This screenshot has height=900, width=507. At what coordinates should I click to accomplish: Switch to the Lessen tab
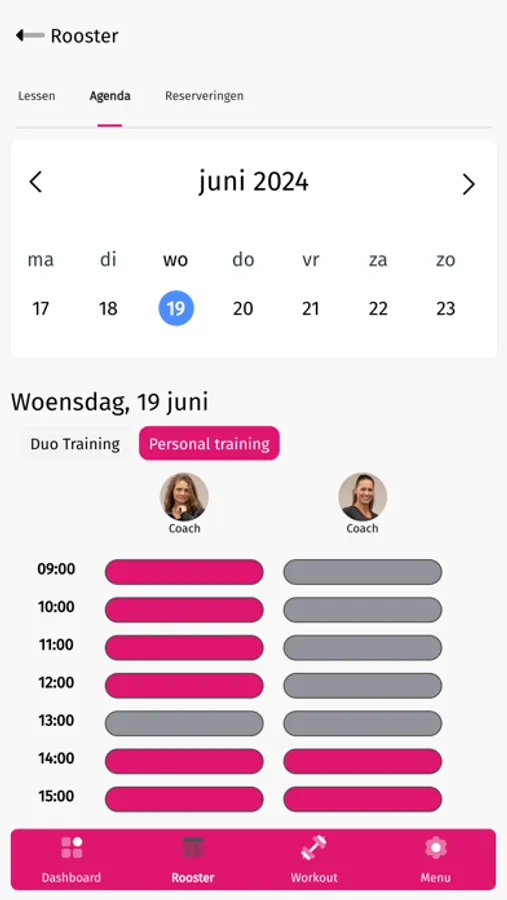tap(37, 96)
